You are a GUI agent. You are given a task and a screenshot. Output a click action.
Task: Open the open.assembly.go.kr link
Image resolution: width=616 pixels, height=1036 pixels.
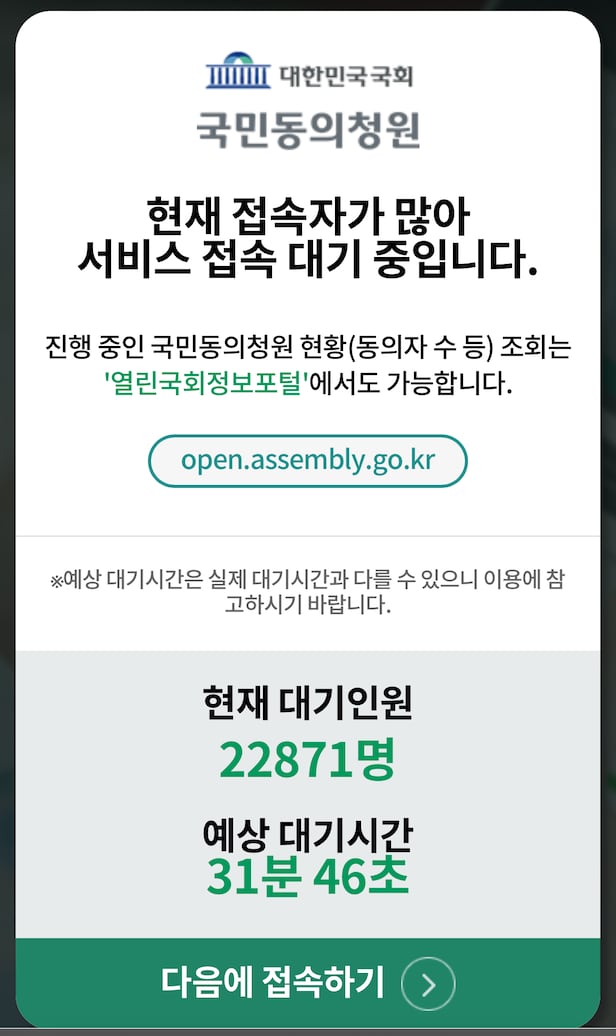click(308, 460)
